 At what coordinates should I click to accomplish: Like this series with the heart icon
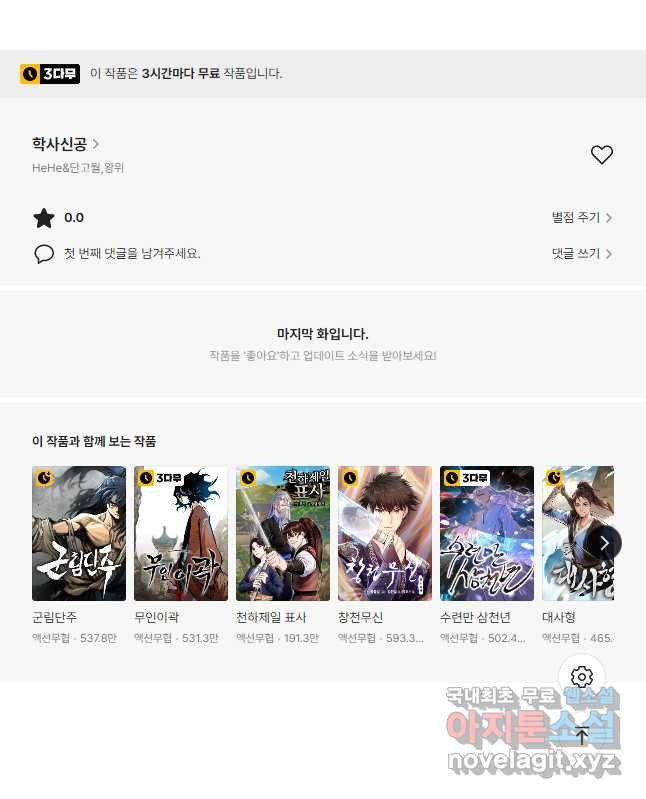point(601,155)
